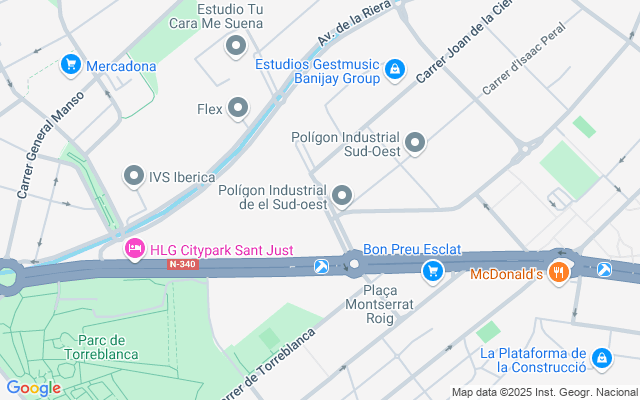This screenshot has width=640, height=400.
Task: Select the IVS Iberica marker
Action: tap(134, 177)
